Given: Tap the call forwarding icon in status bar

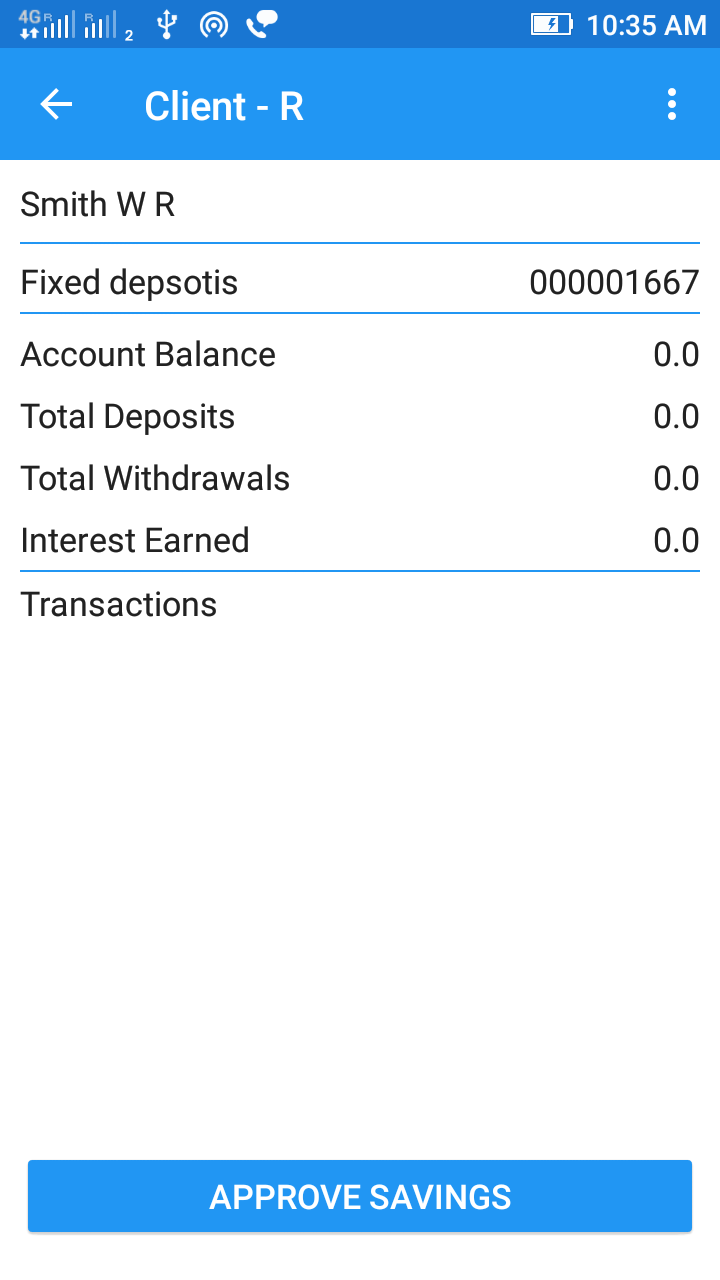Looking at the screenshot, I should click(x=258, y=22).
